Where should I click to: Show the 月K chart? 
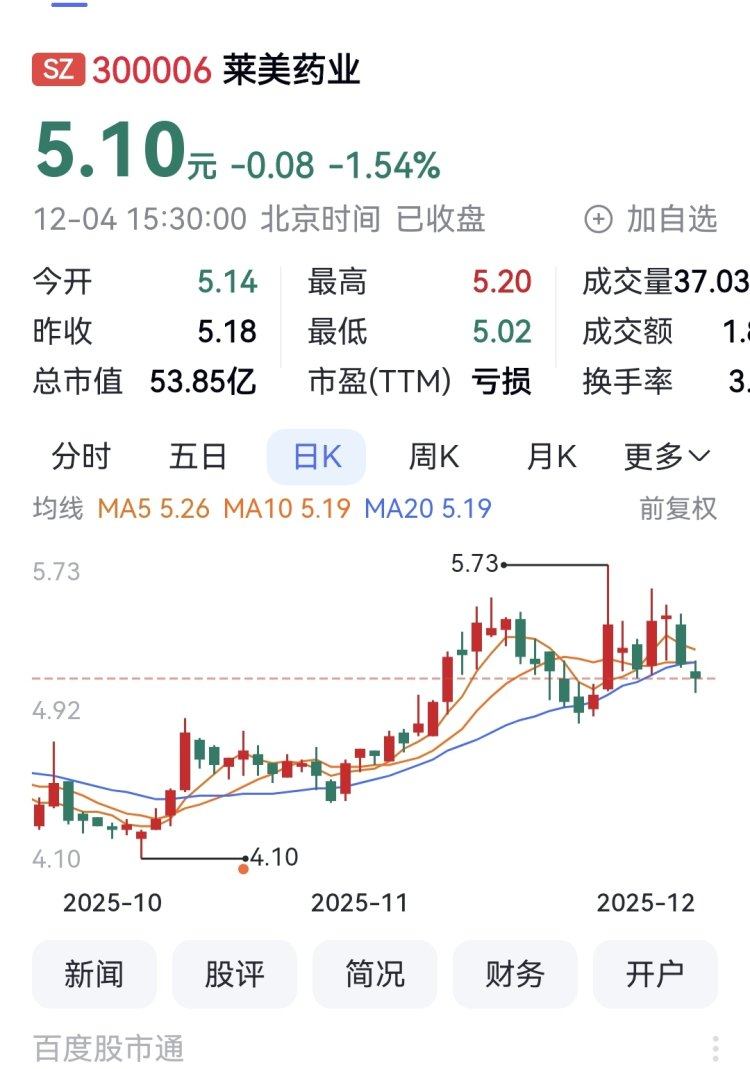pyautogui.click(x=552, y=457)
